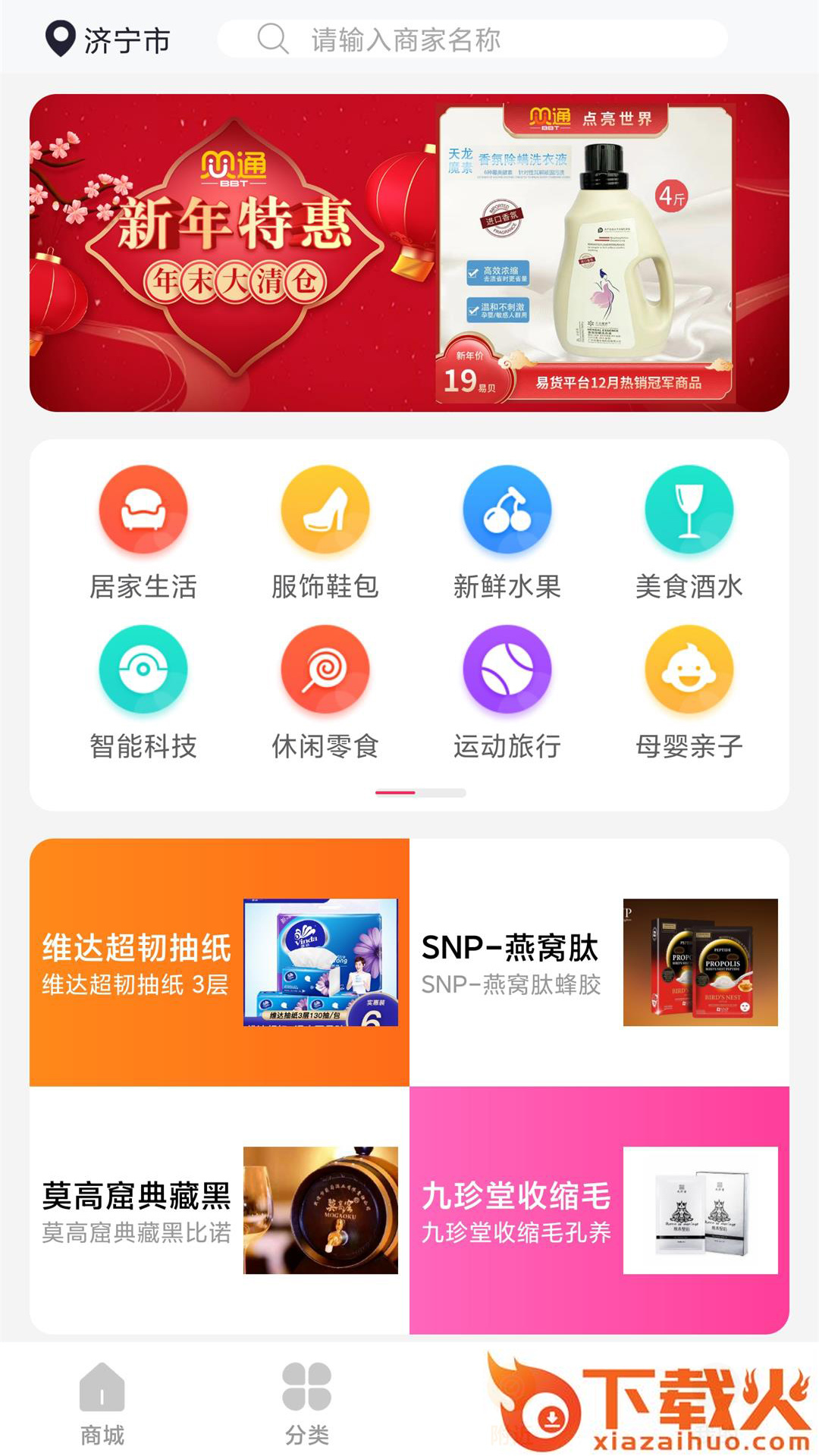
Task: Tap the 请输入商家名称 search box
Action: click(x=472, y=39)
